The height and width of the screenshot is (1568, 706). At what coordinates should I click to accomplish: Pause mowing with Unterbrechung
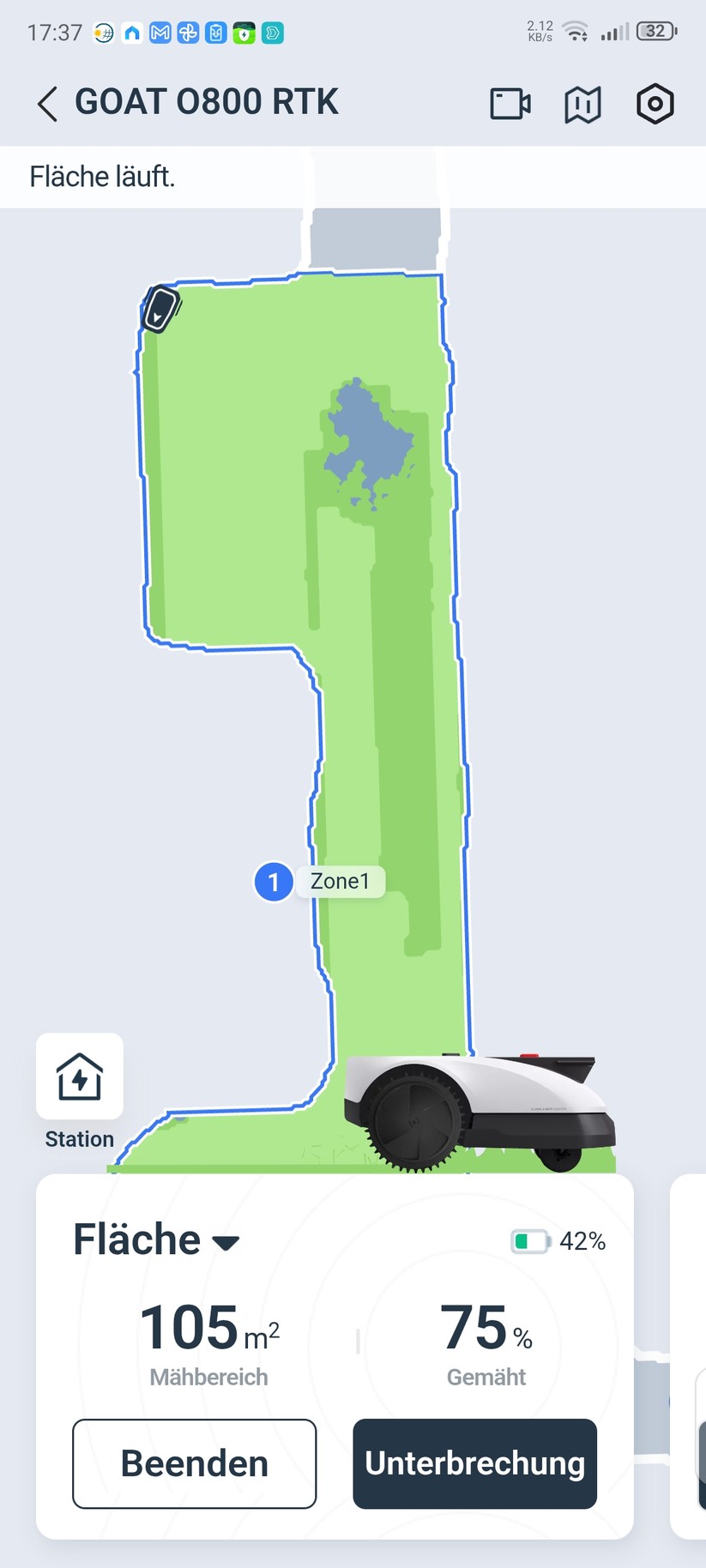click(x=474, y=1463)
